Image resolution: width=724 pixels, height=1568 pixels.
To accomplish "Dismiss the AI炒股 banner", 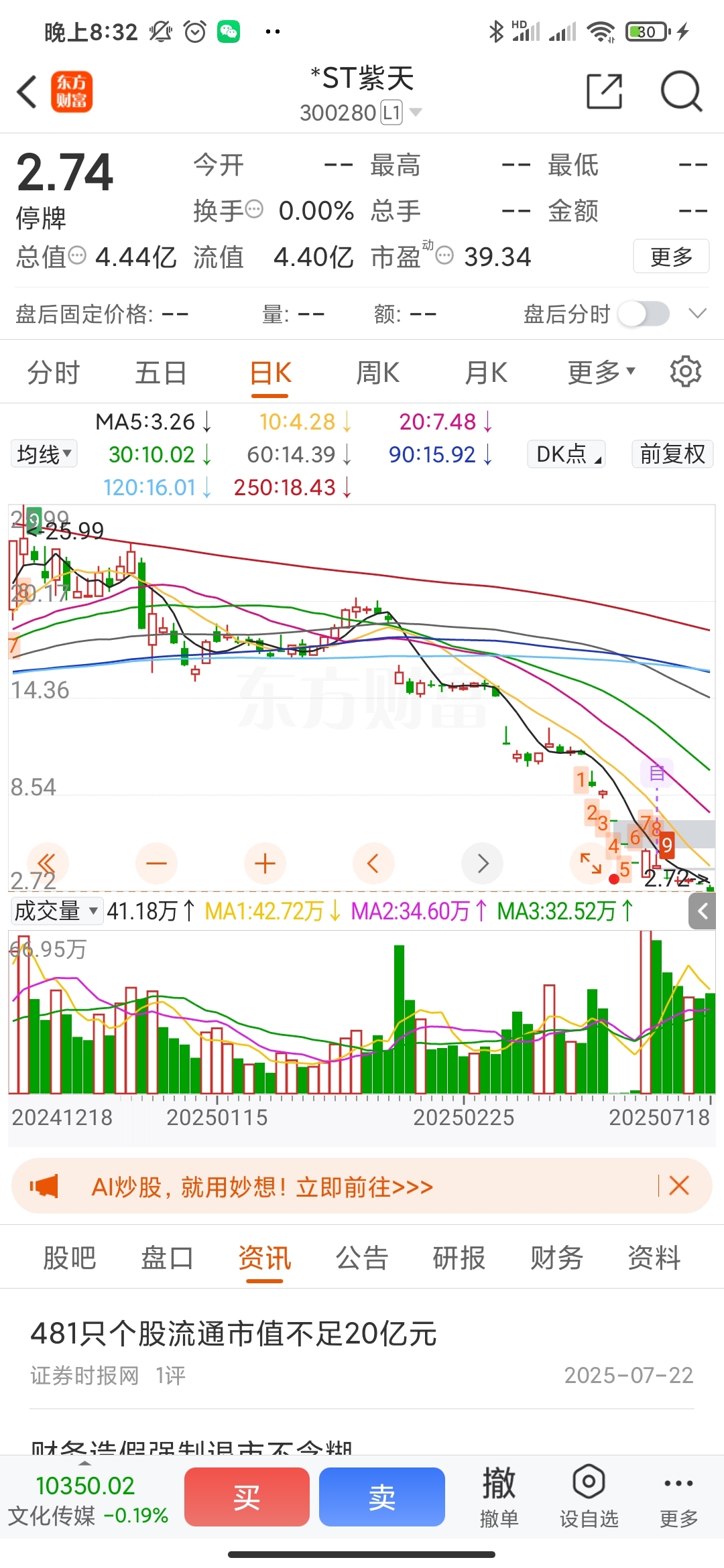I will 679,1185.
